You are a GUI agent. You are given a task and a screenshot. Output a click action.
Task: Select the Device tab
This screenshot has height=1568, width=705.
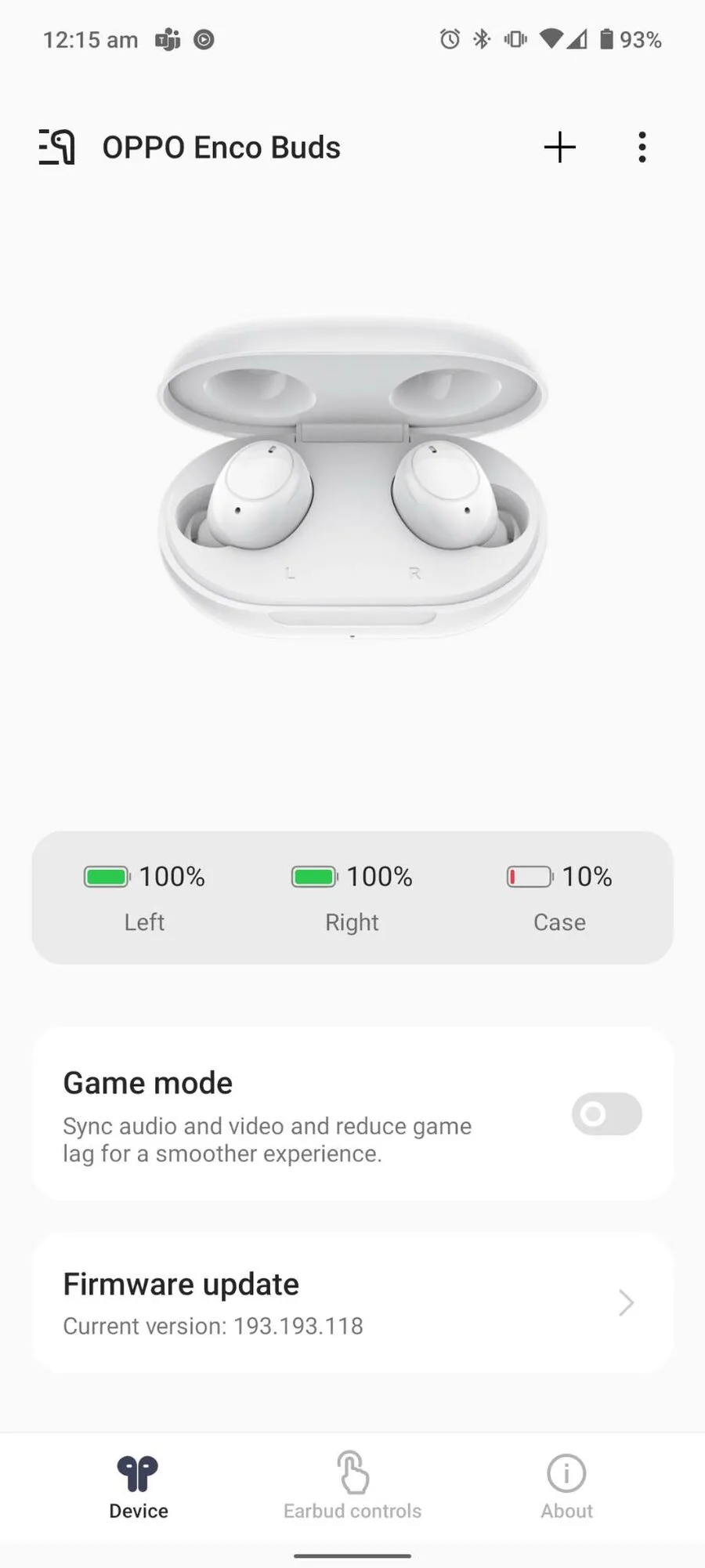139,1487
